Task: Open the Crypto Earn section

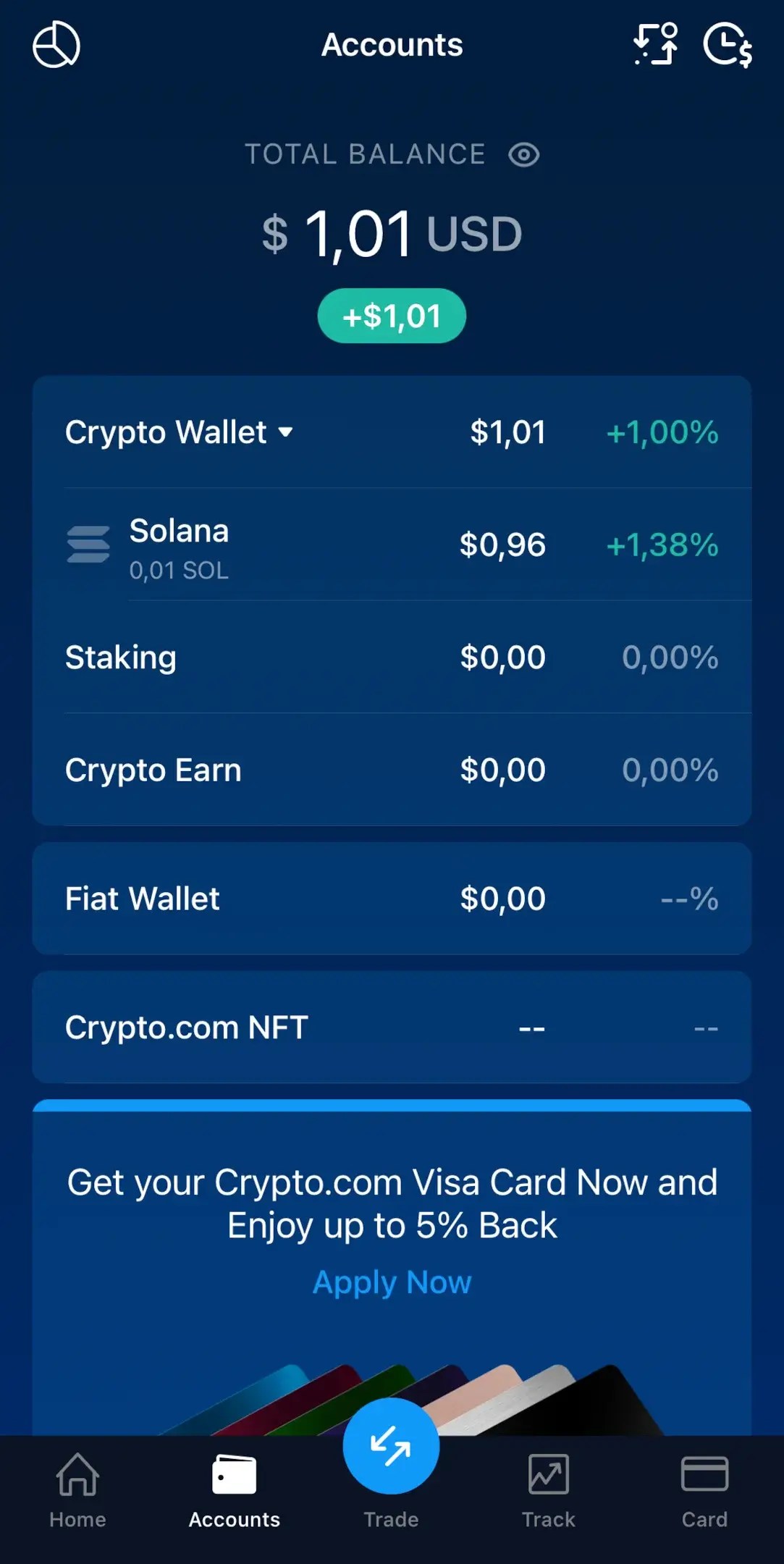Action: point(391,769)
